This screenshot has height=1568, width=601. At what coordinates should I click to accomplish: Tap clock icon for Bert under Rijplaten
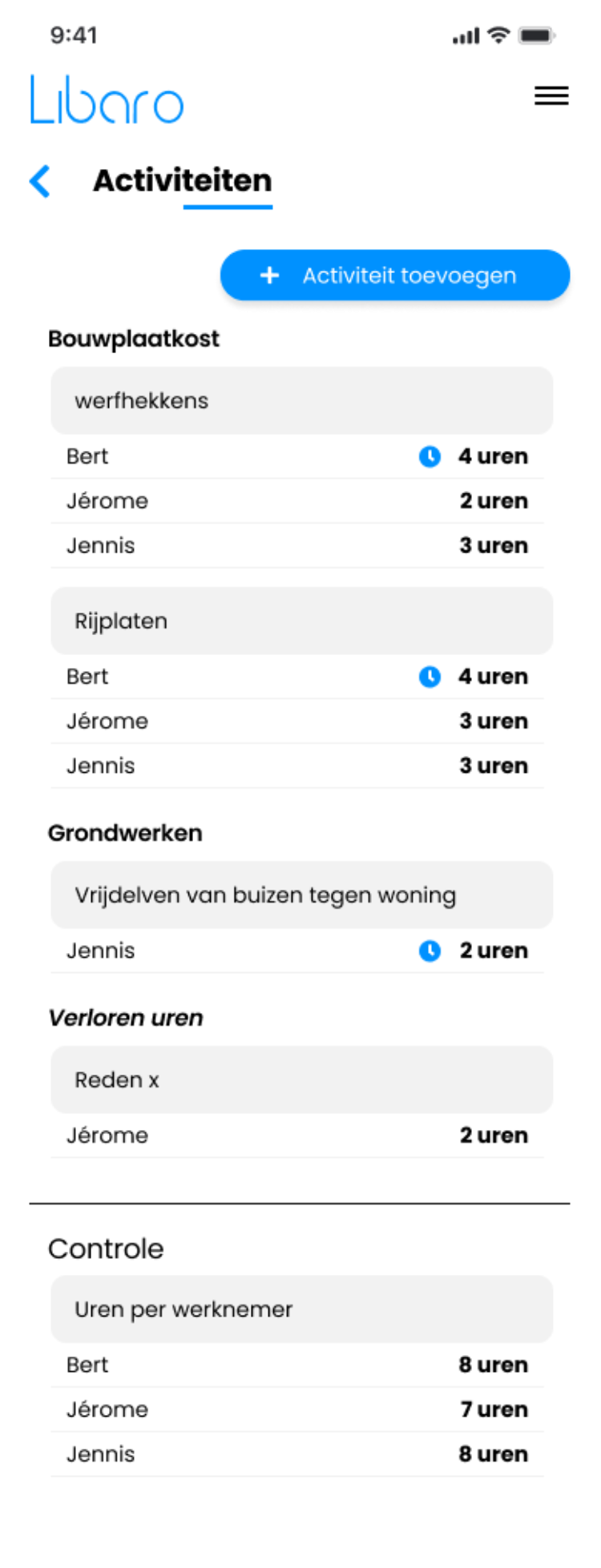point(430,677)
